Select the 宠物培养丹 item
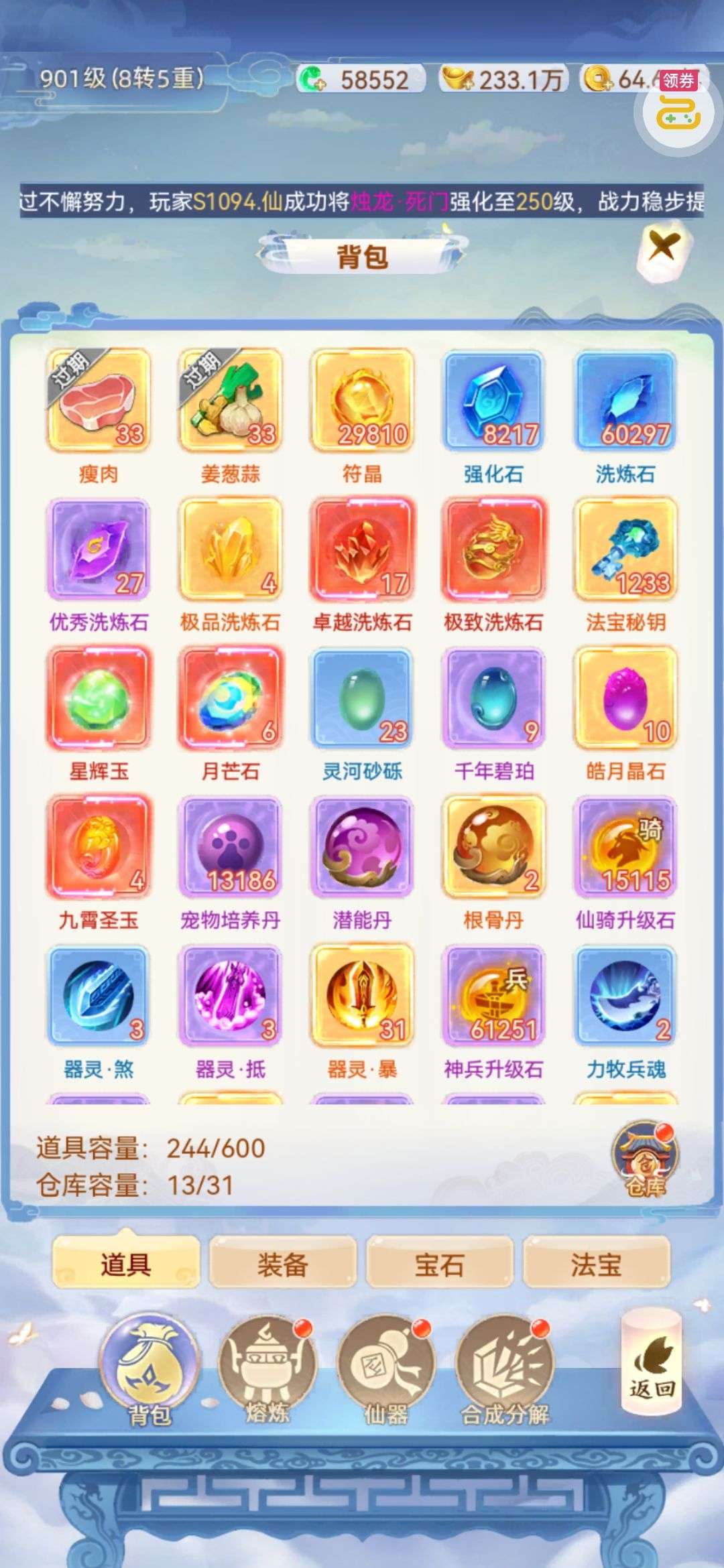724x1568 pixels. [230, 848]
